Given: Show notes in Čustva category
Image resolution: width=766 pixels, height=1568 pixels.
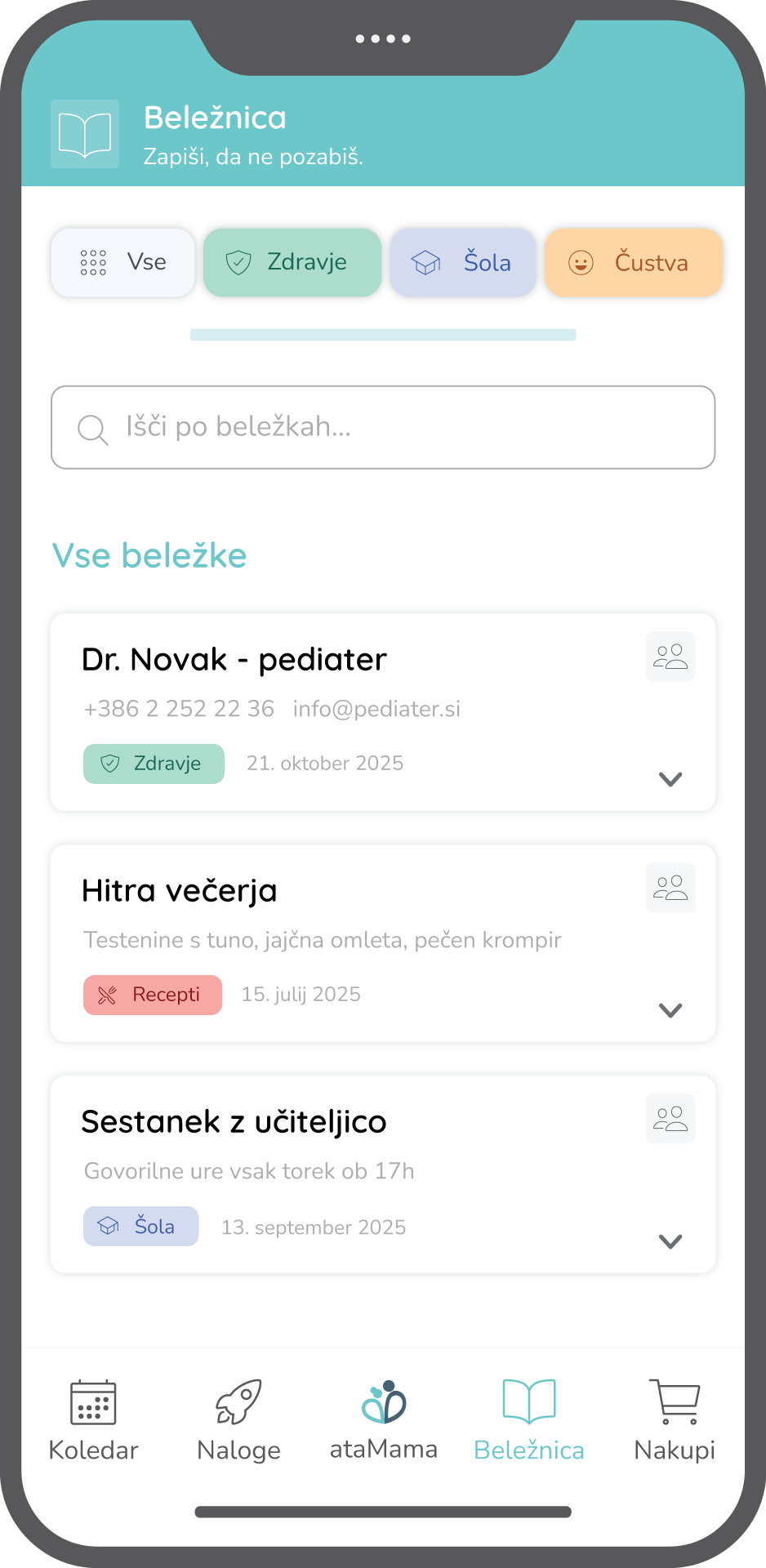Looking at the screenshot, I should 634,262.
